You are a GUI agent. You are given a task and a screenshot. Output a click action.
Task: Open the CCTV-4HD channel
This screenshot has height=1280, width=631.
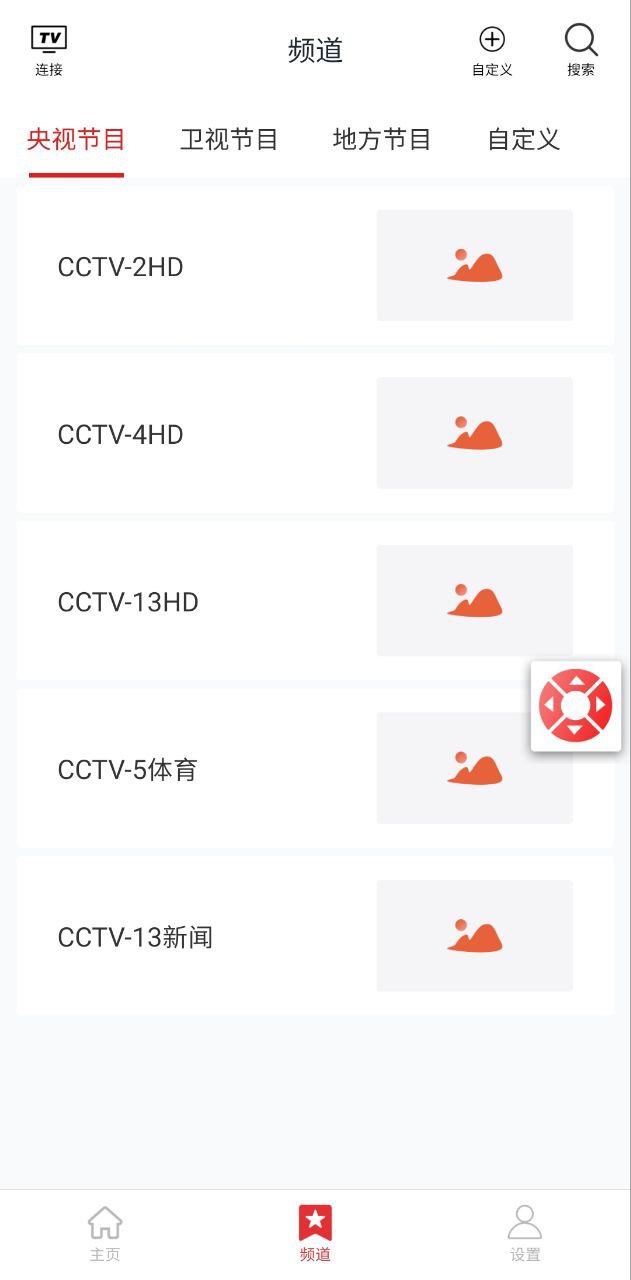pos(315,434)
